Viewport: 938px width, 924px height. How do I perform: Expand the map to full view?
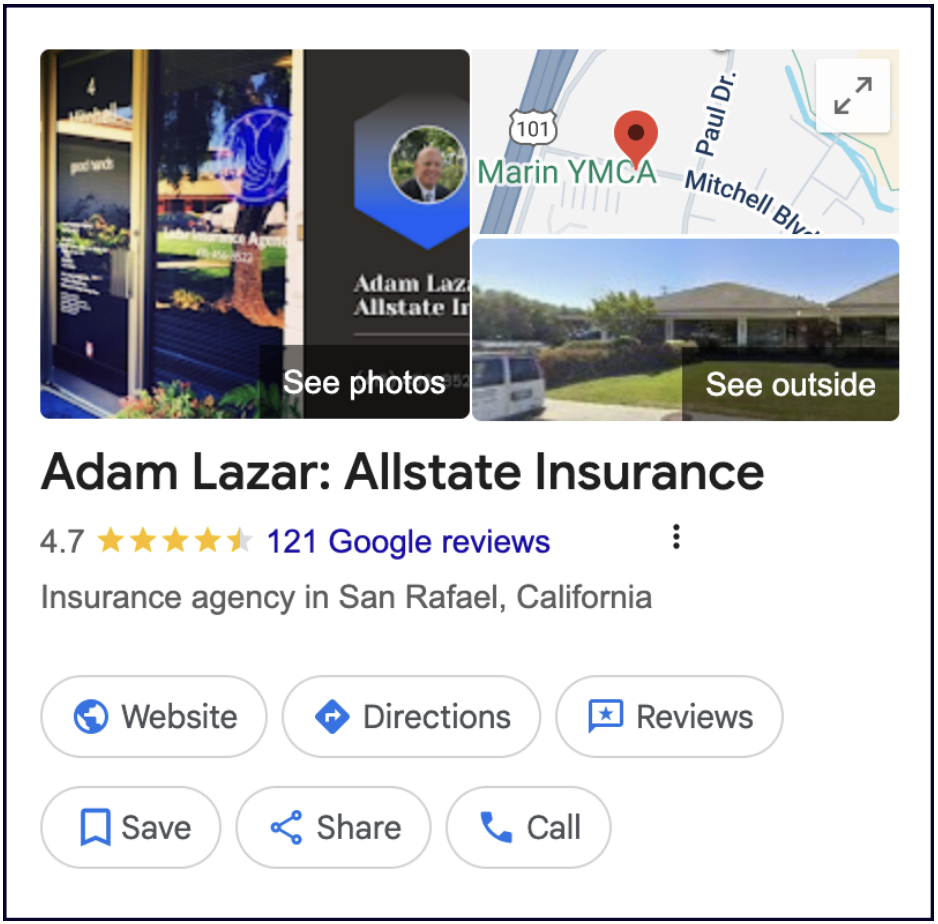coord(852,96)
